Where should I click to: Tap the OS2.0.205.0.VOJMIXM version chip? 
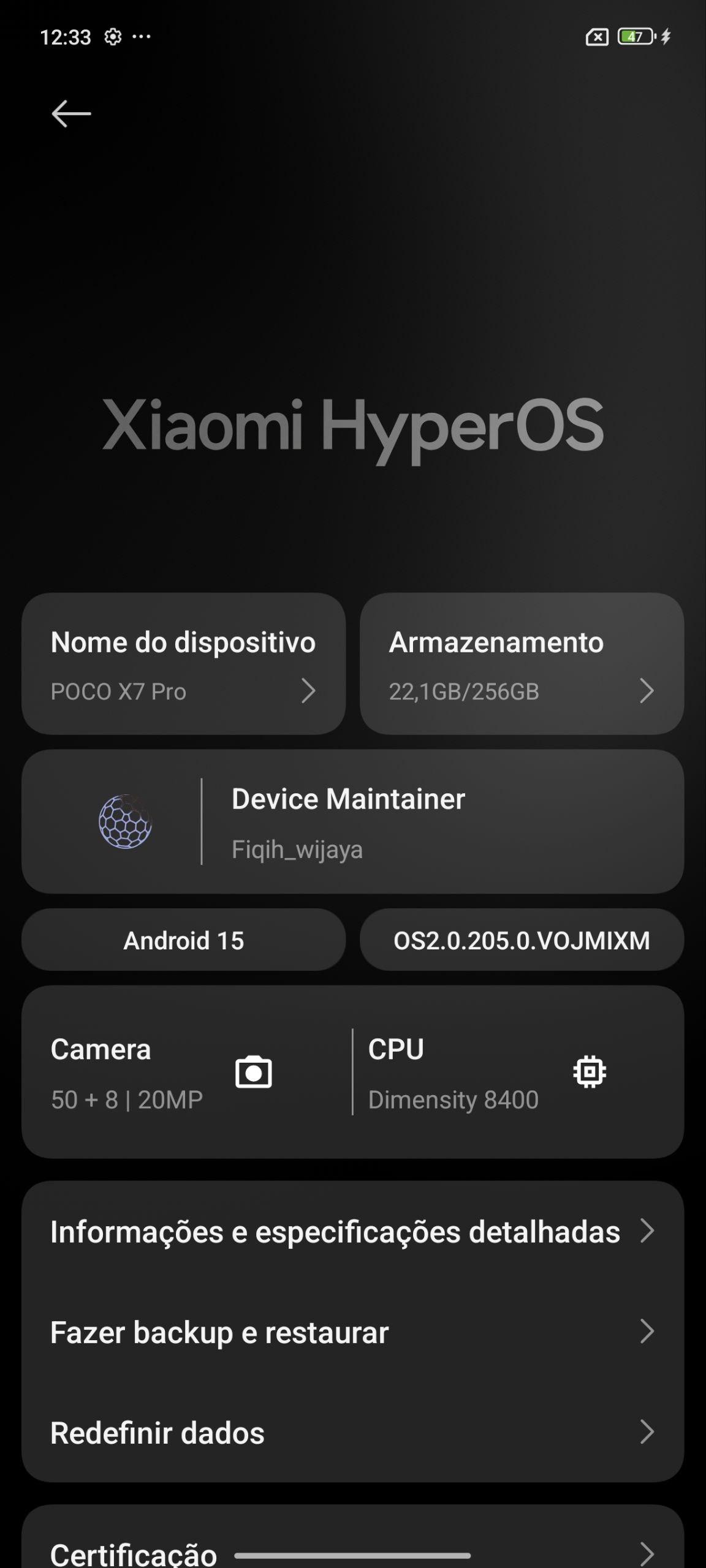(522, 940)
